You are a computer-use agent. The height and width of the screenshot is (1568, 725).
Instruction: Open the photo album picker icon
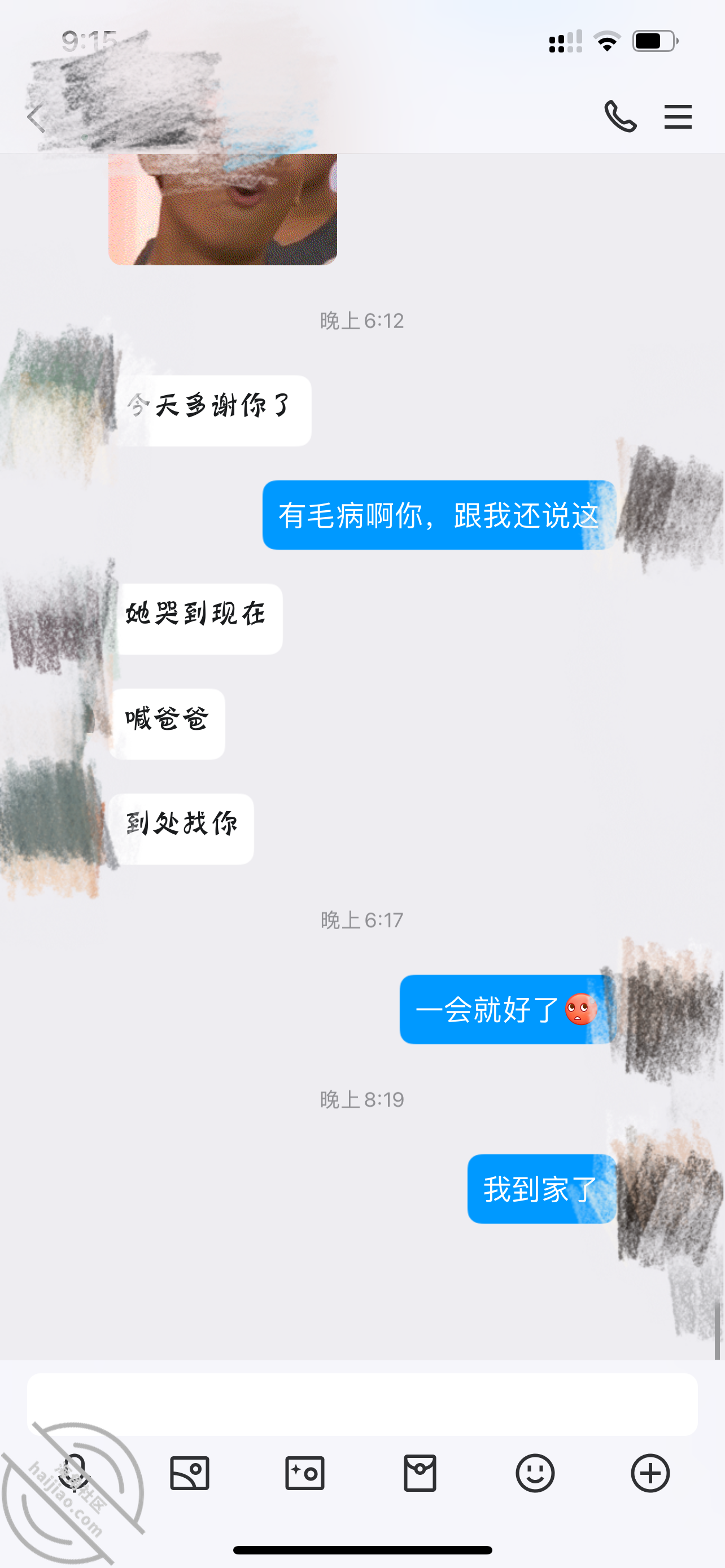point(189,1473)
